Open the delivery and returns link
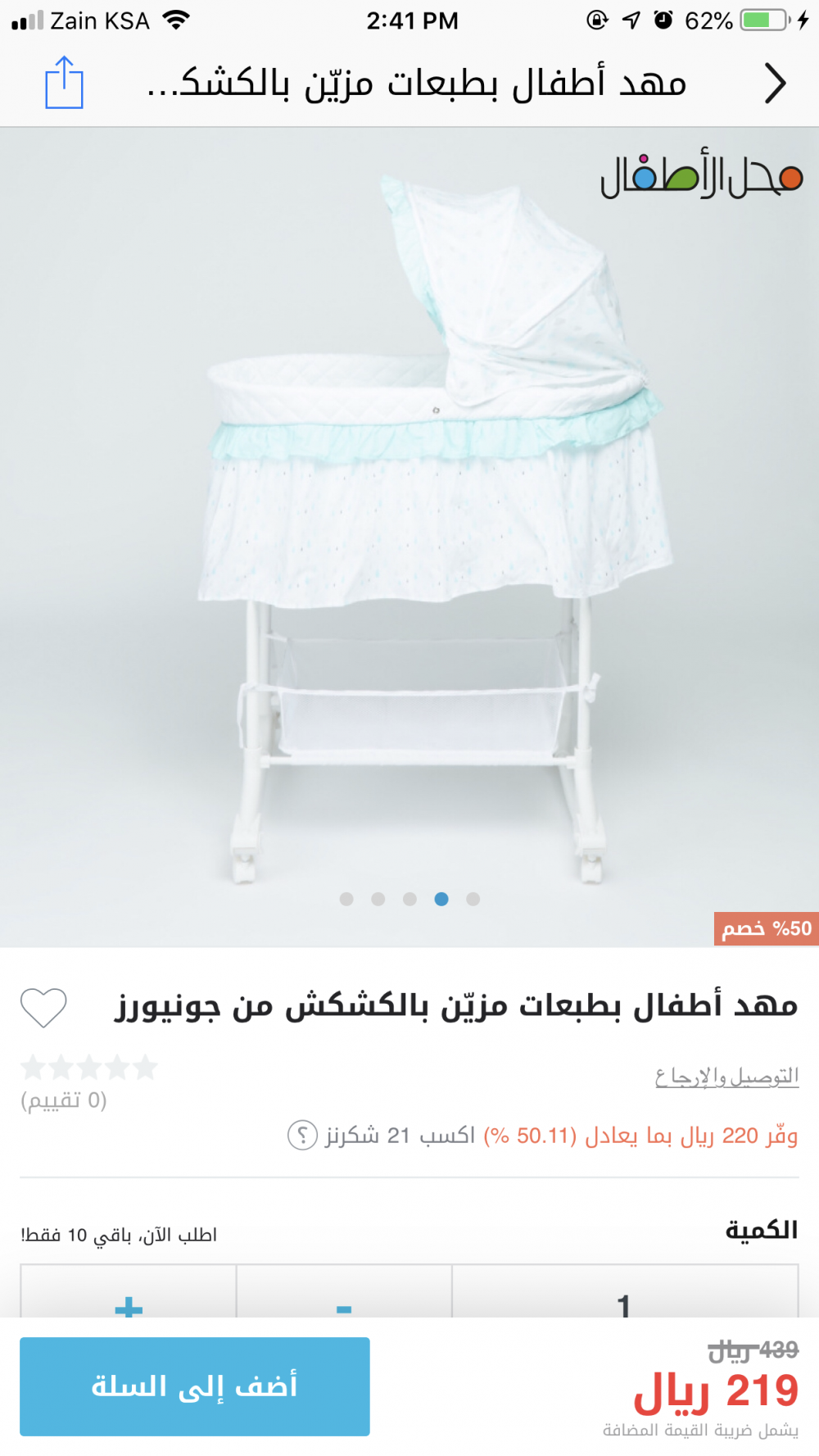 coord(726,1076)
